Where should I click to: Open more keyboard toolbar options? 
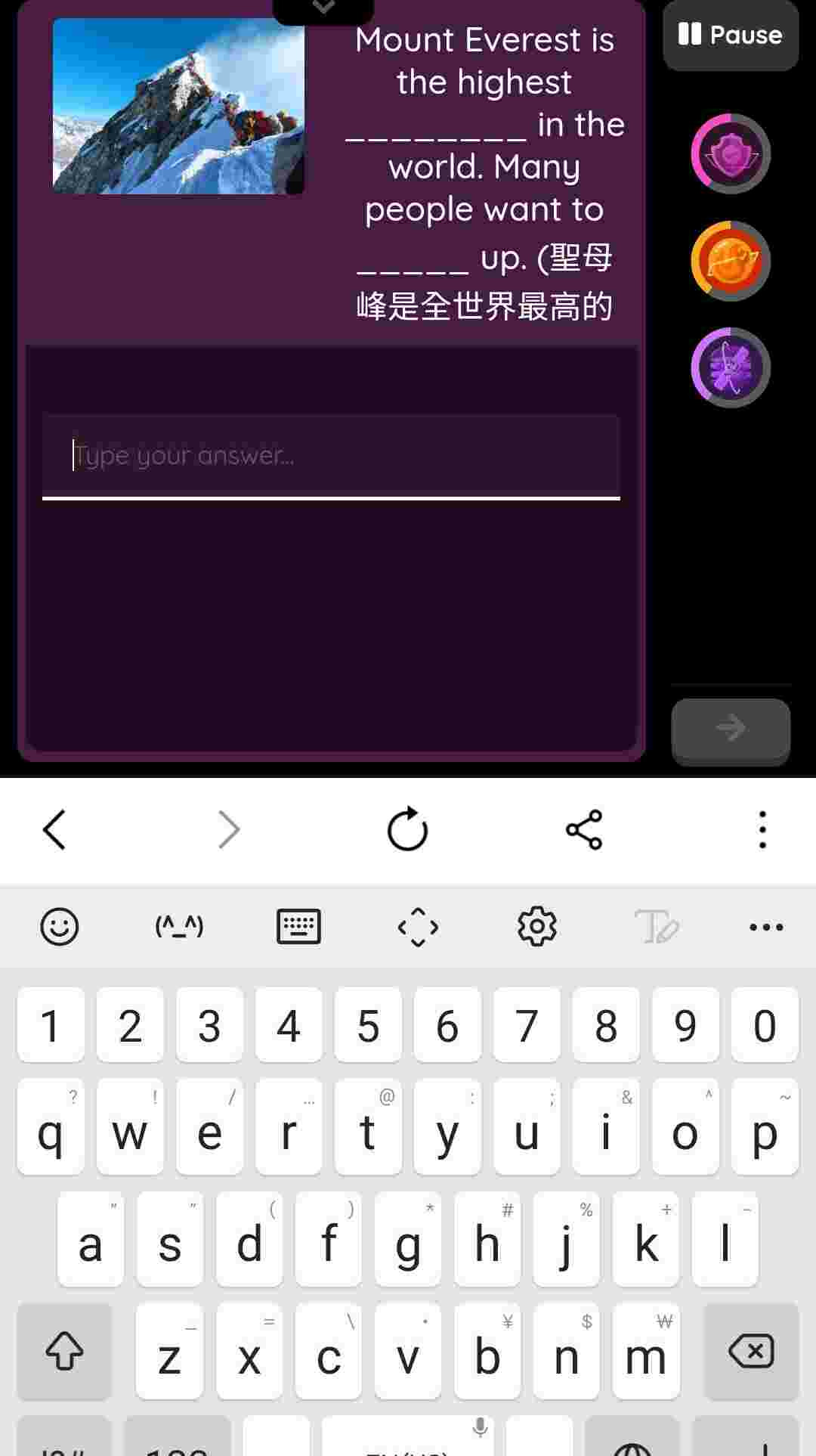[765, 926]
